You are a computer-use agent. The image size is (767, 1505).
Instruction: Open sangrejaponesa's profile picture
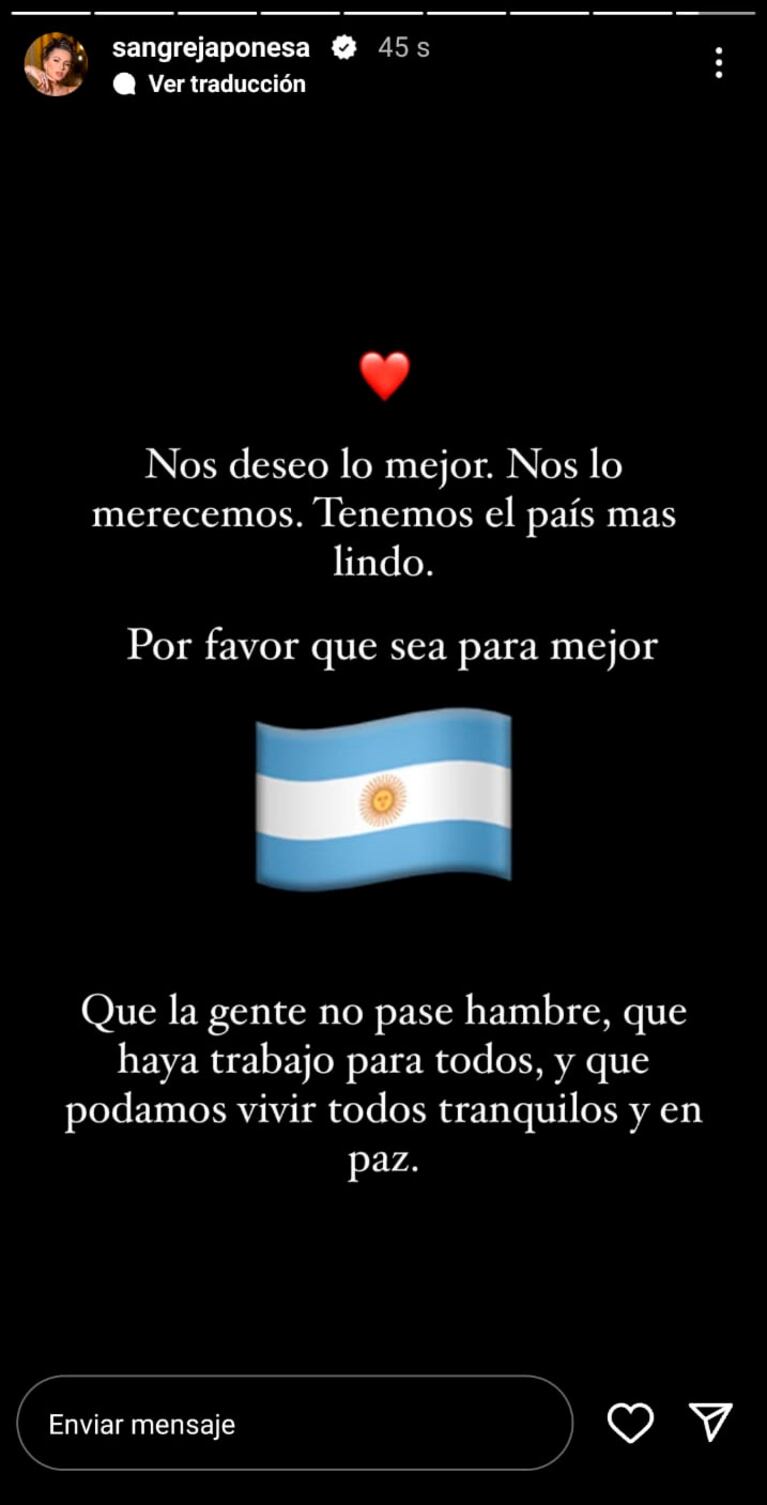(x=56, y=64)
